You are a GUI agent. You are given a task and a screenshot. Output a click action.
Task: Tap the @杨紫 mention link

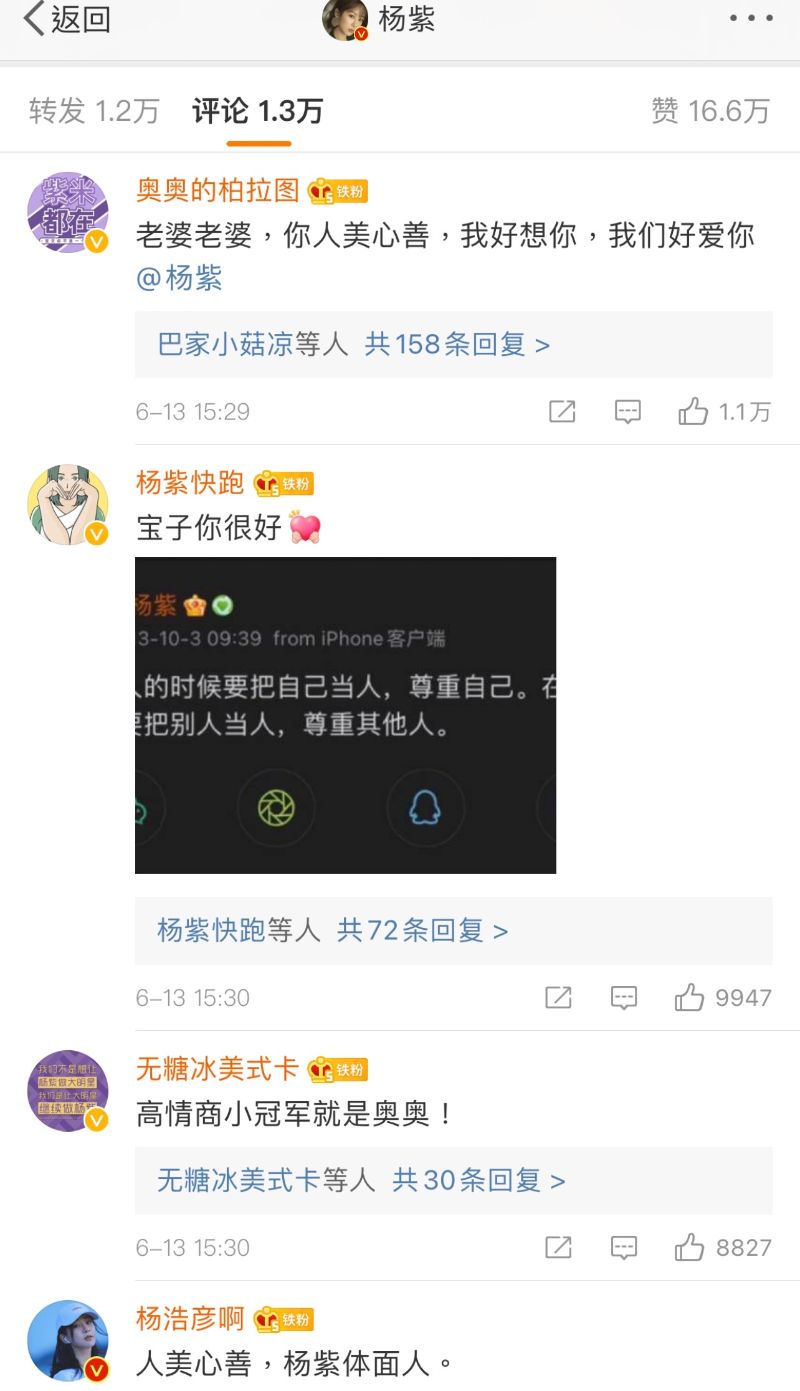(179, 278)
